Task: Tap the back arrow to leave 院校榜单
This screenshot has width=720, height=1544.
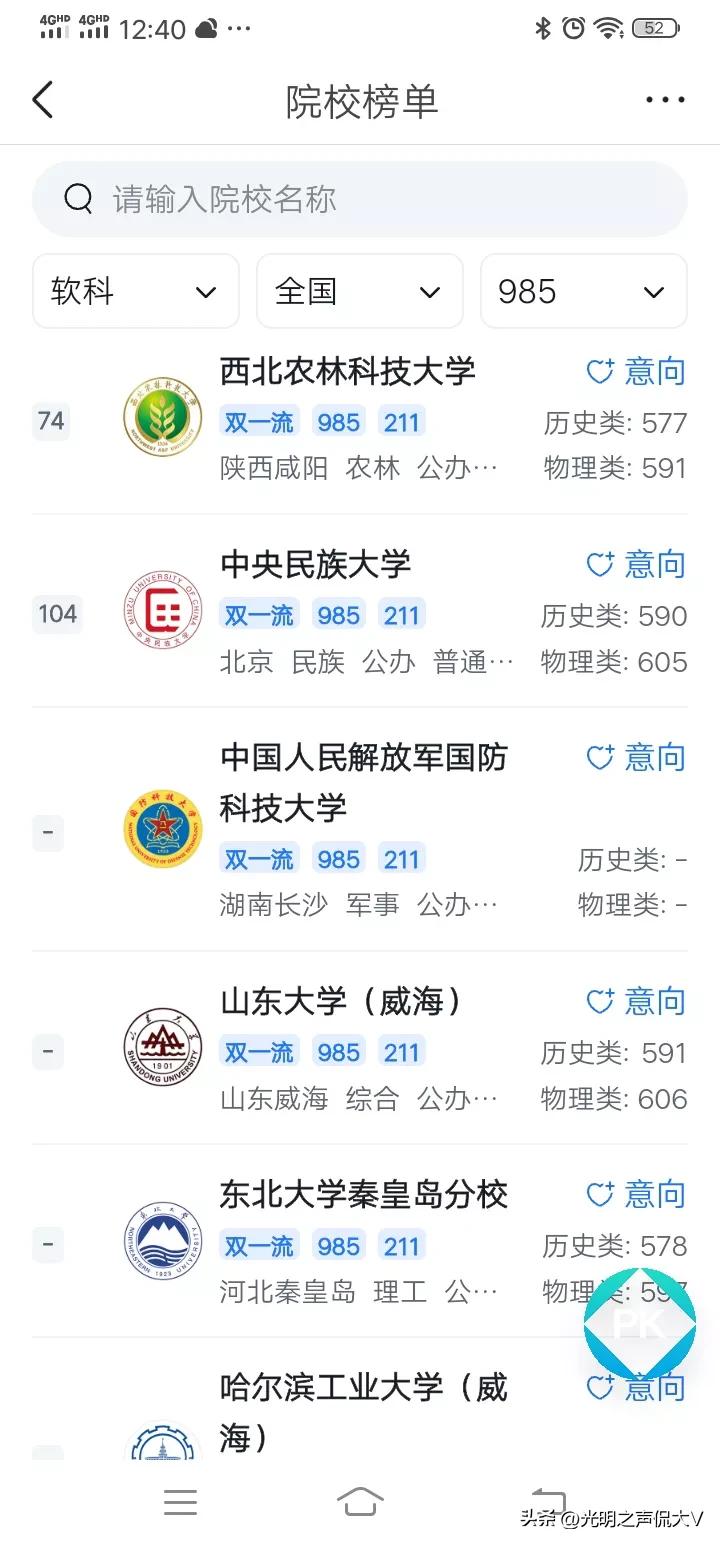Action: pyautogui.click(x=42, y=100)
